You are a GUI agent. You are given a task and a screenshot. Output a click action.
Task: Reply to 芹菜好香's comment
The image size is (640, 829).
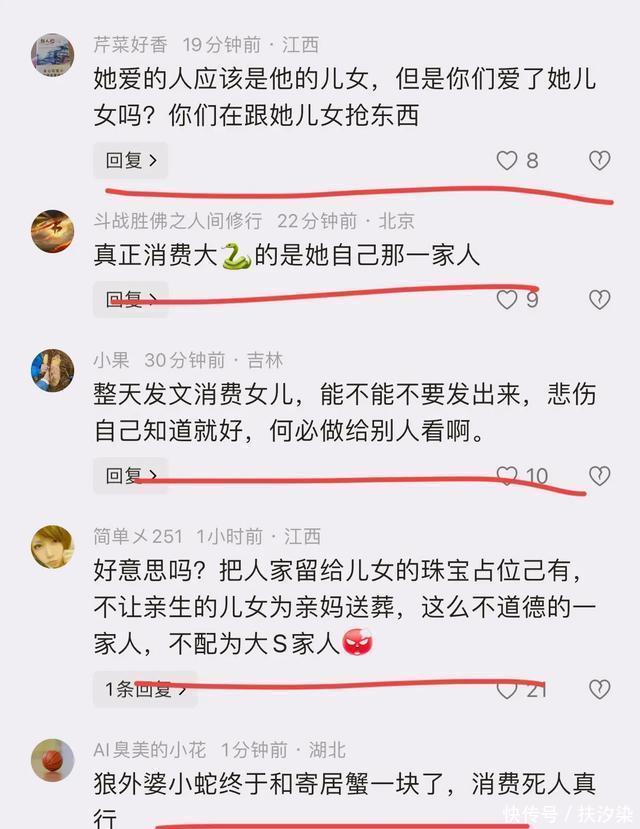coord(130,160)
